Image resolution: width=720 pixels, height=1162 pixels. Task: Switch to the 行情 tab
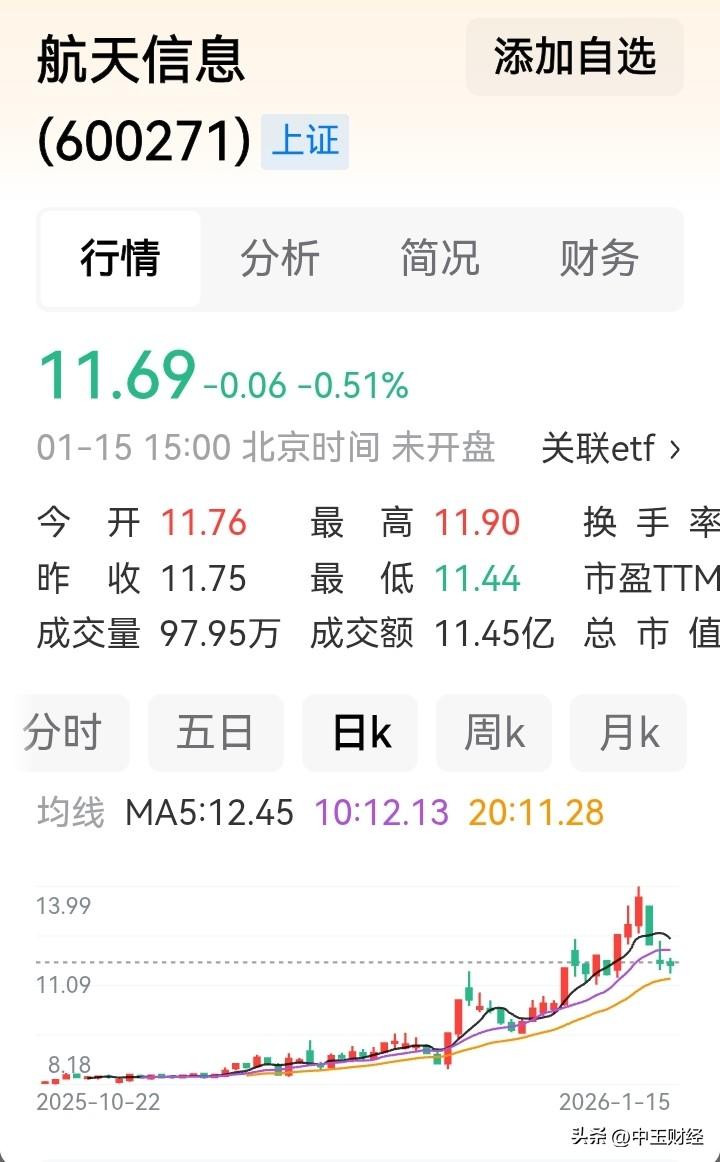(x=120, y=259)
